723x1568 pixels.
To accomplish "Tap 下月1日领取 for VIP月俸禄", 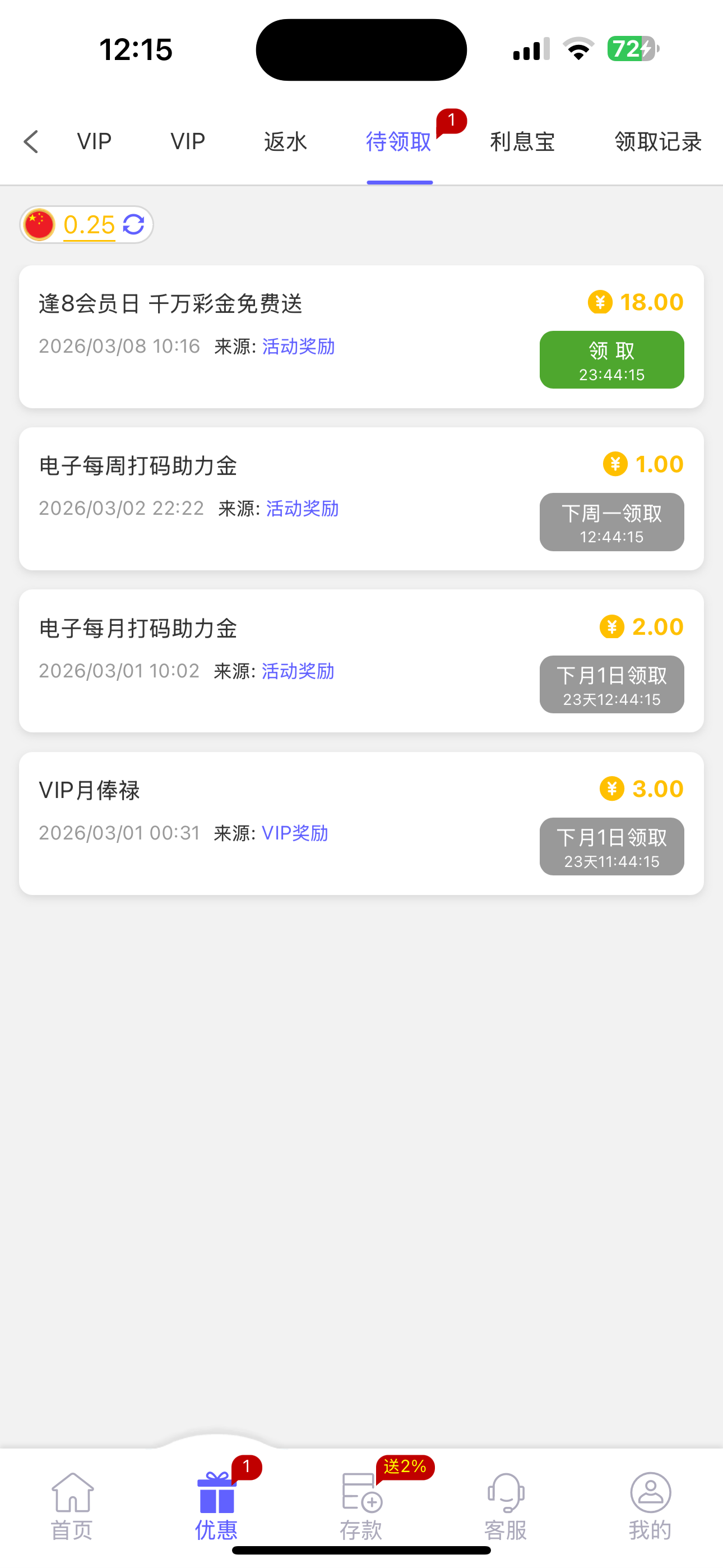I will pyautogui.click(x=611, y=847).
